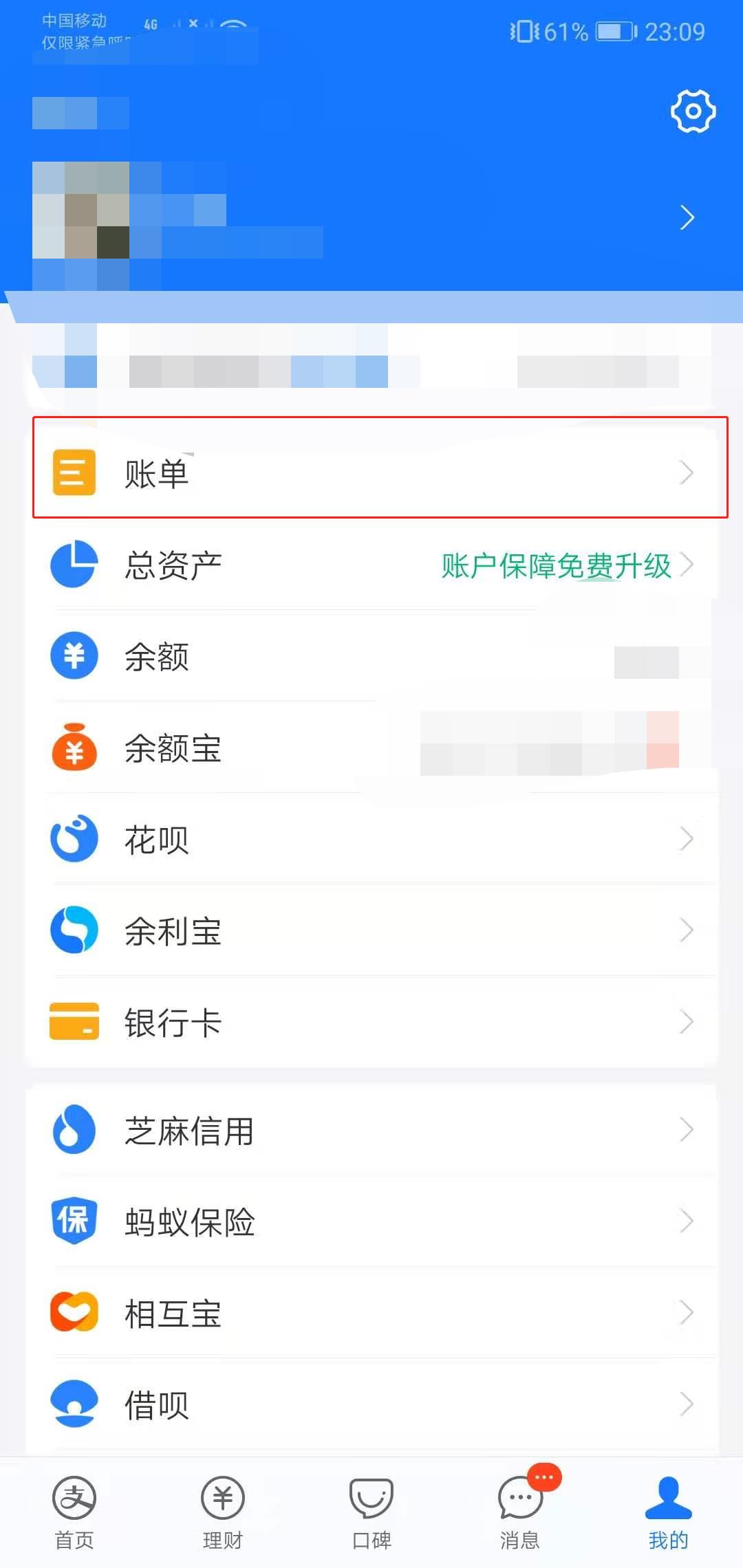Select the 余额 balance icon
743x1568 pixels.
coord(74,655)
